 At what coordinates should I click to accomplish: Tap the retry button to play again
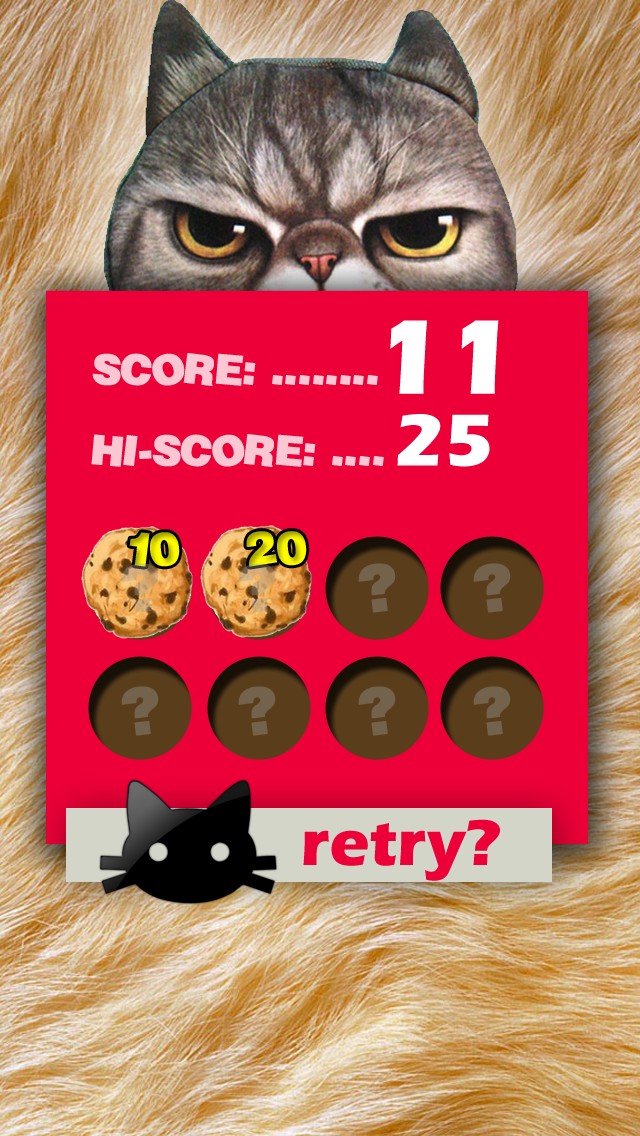click(x=309, y=845)
